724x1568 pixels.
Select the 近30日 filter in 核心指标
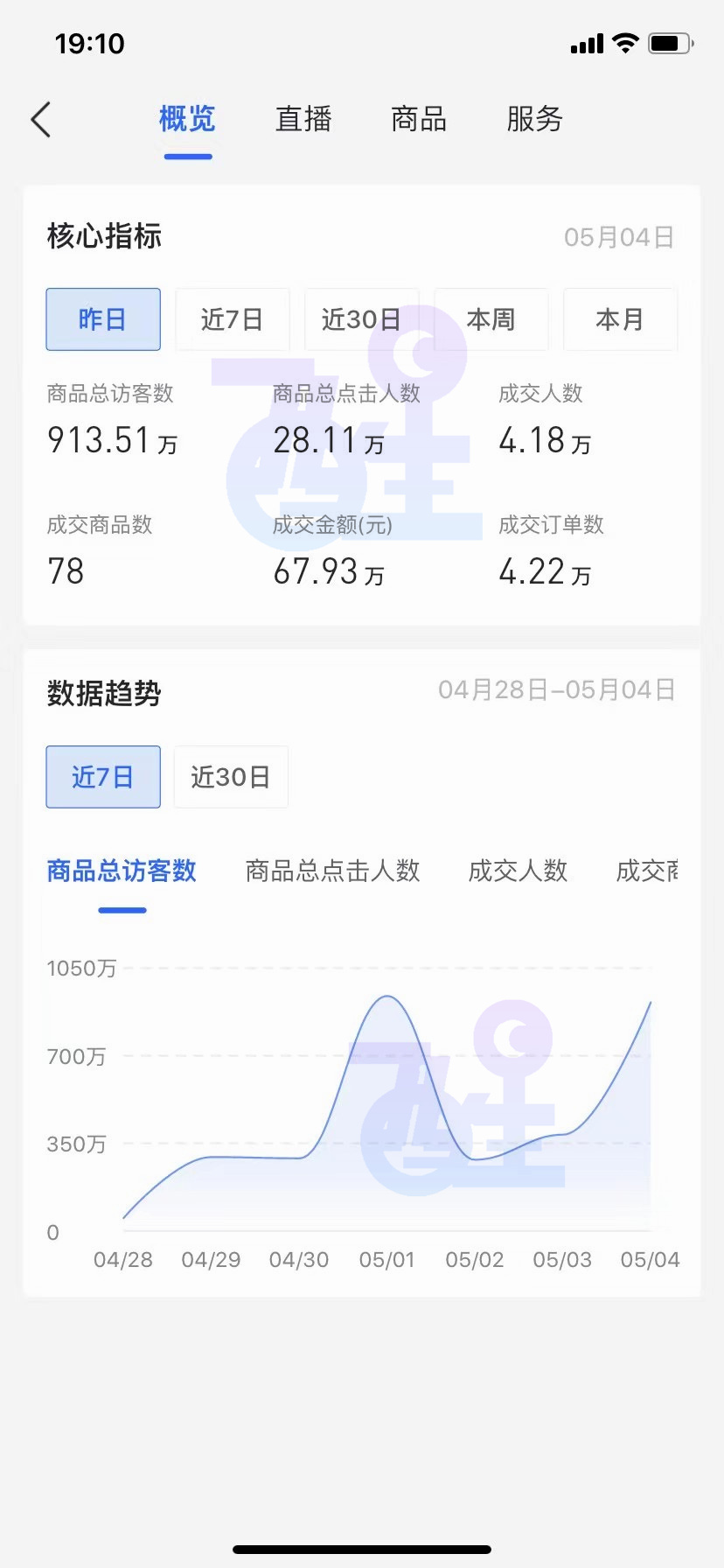[x=361, y=319]
